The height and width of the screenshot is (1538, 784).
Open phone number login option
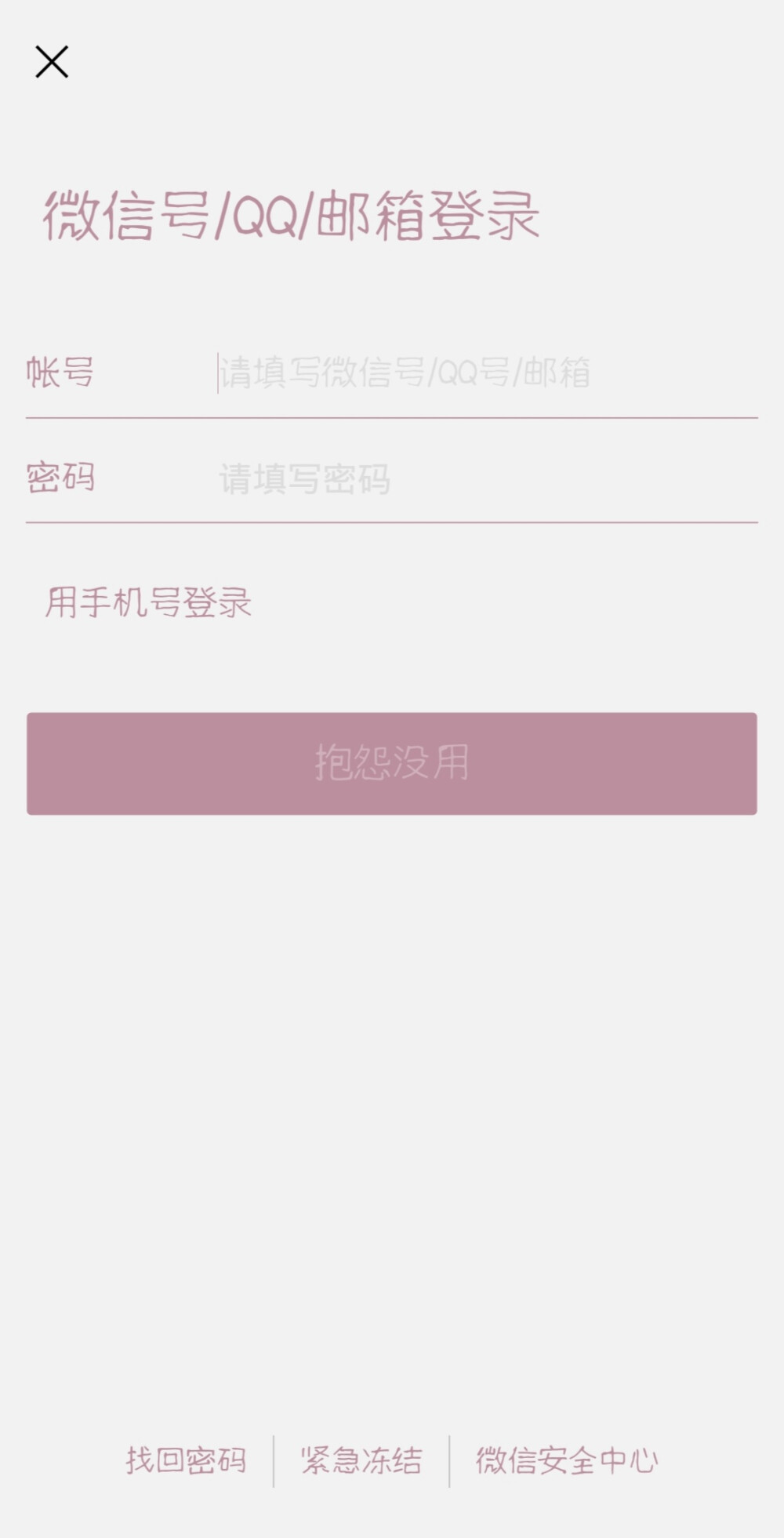(x=149, y=602)
